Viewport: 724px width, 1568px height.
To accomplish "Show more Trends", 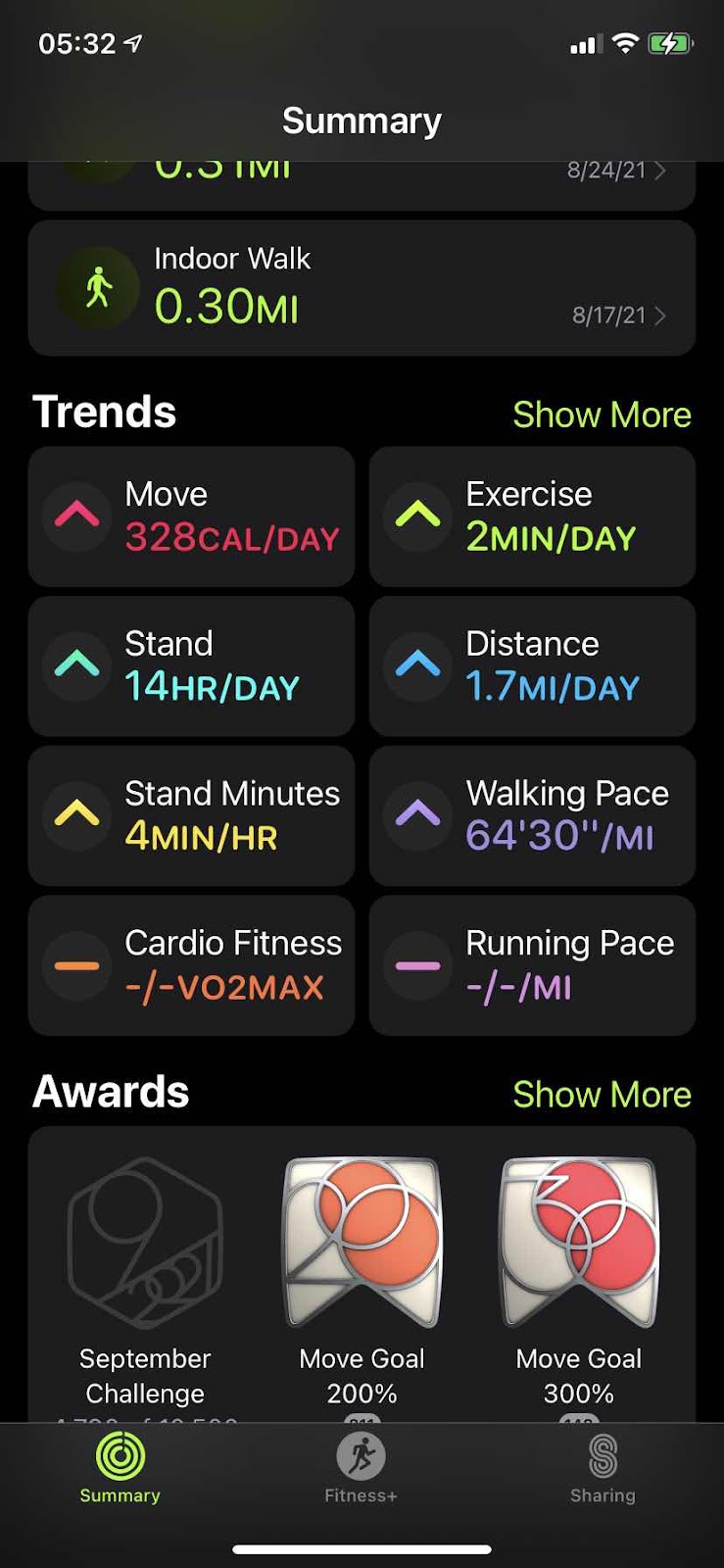I will (602, 415).
